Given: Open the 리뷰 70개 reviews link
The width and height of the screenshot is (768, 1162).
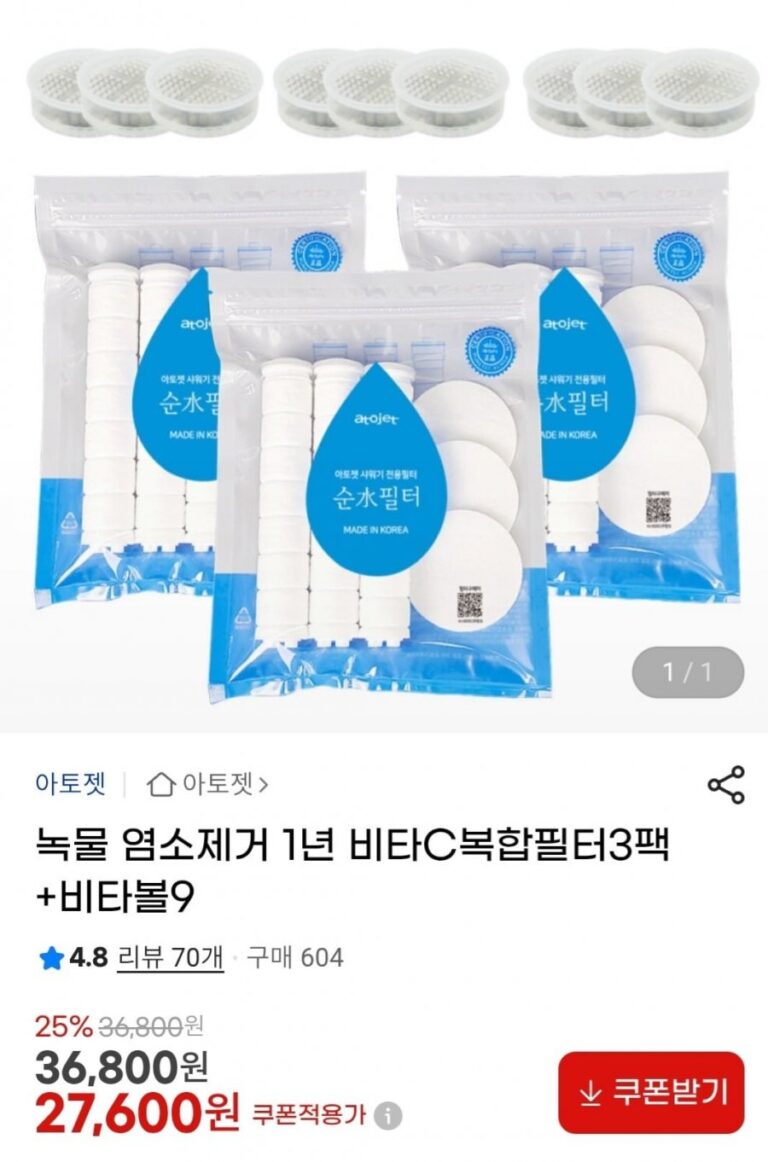Looking at the screenshot, I should pos(170,957).
